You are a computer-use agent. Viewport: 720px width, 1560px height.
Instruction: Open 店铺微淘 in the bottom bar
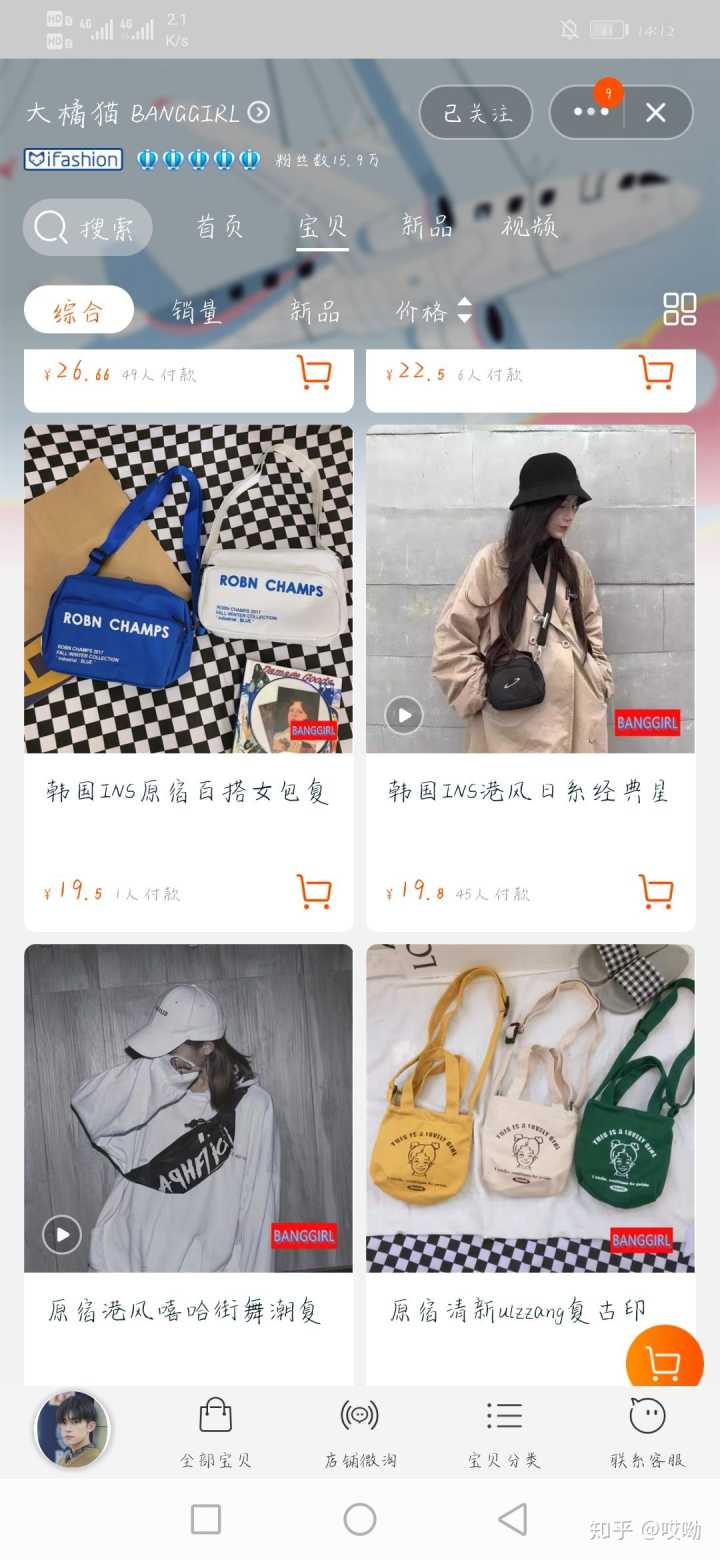click(x=360, y=1432)
